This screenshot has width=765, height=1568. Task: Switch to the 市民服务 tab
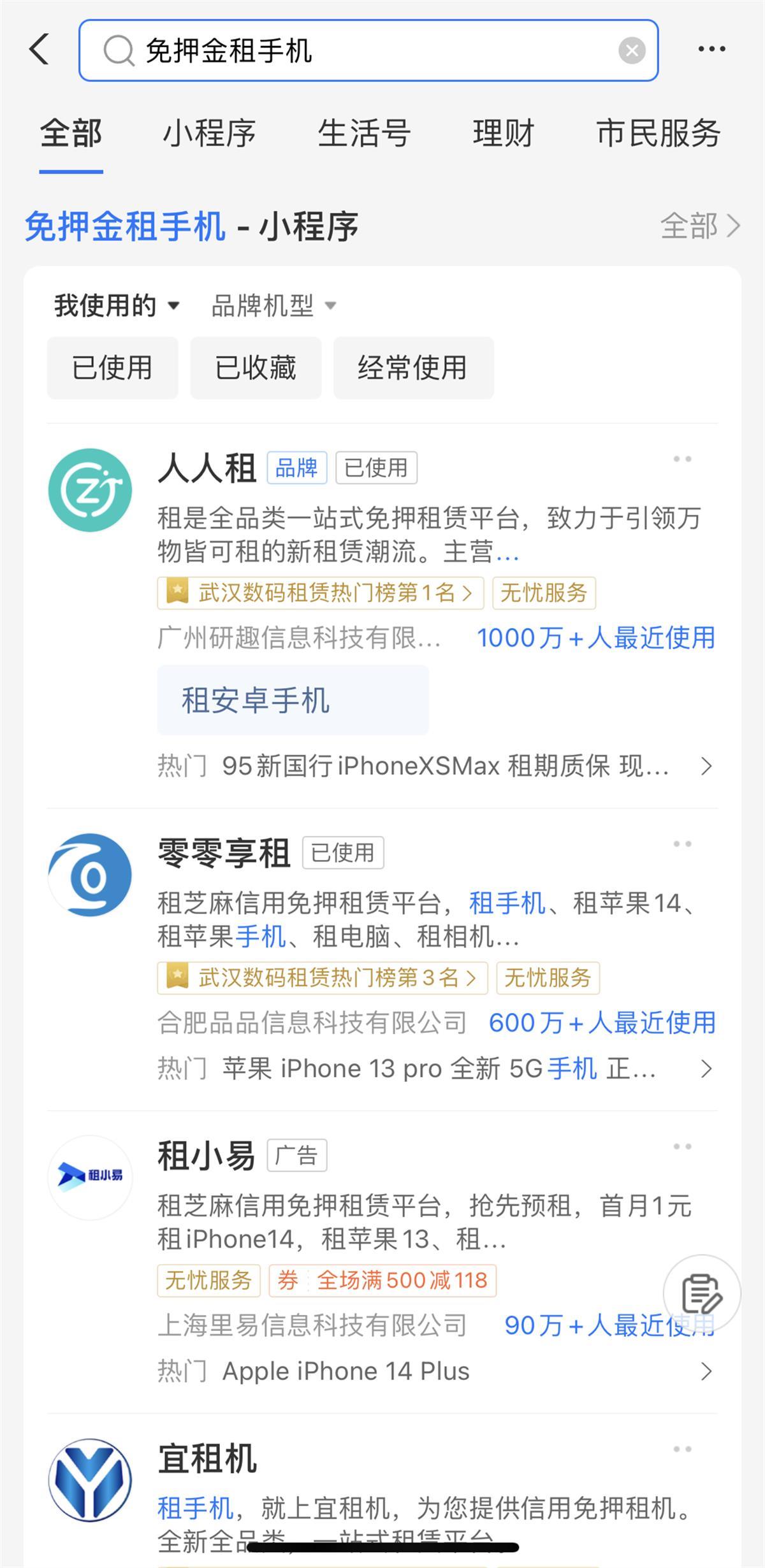coord(658,134)
